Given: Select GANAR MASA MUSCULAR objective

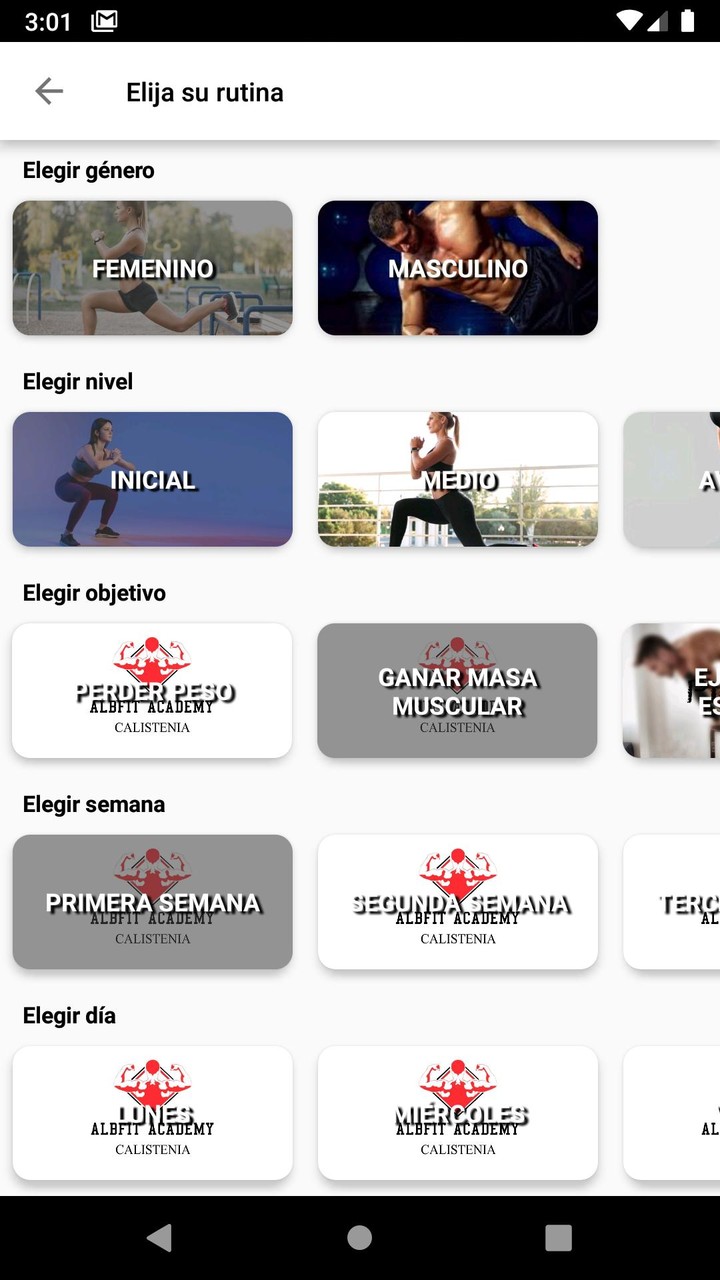Looking at the screenshot, I should tap(457, 690).
